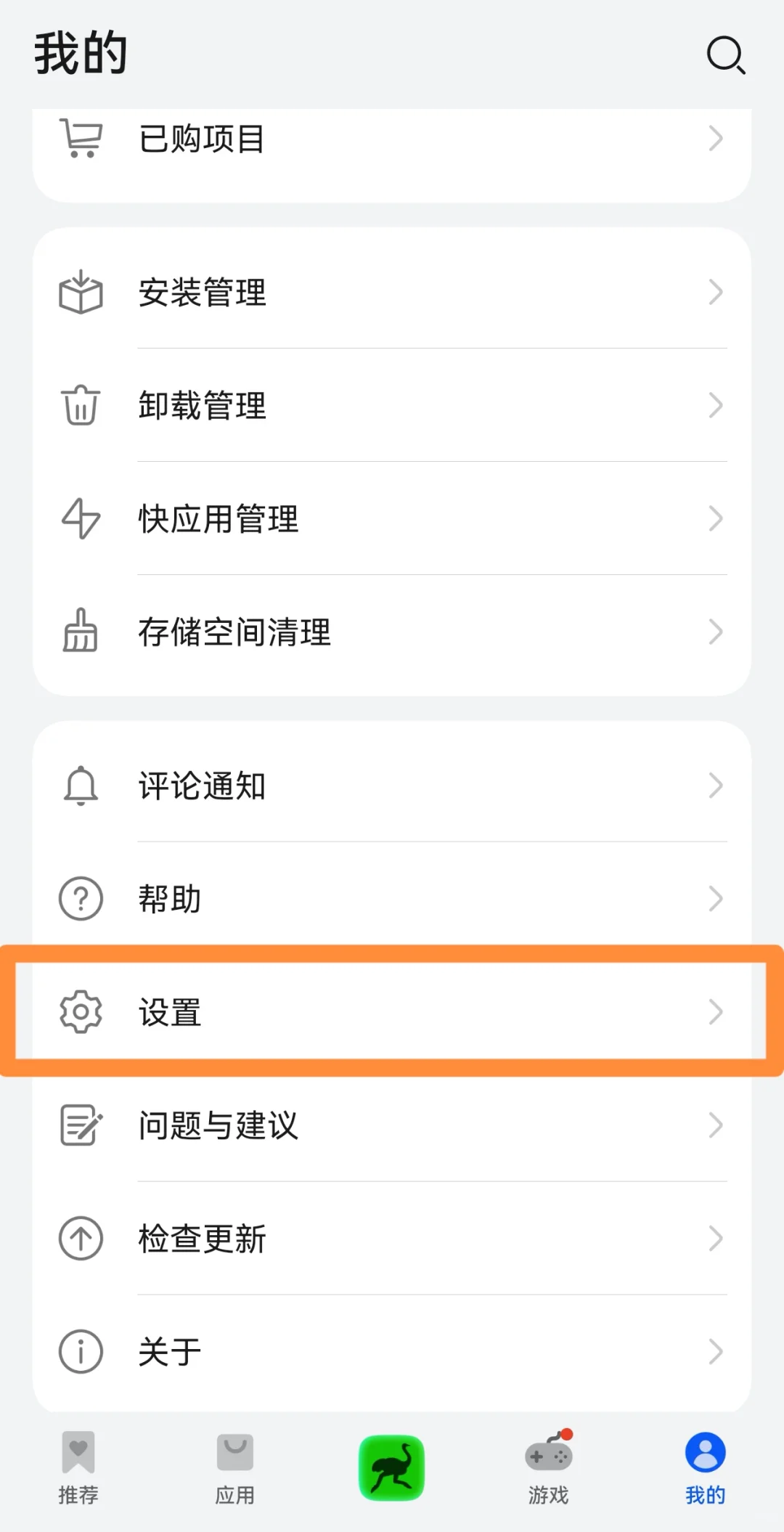The image size is (784, 1532).
Task: Expand the 检查更新 chevron
Action: coord(716,1238)
